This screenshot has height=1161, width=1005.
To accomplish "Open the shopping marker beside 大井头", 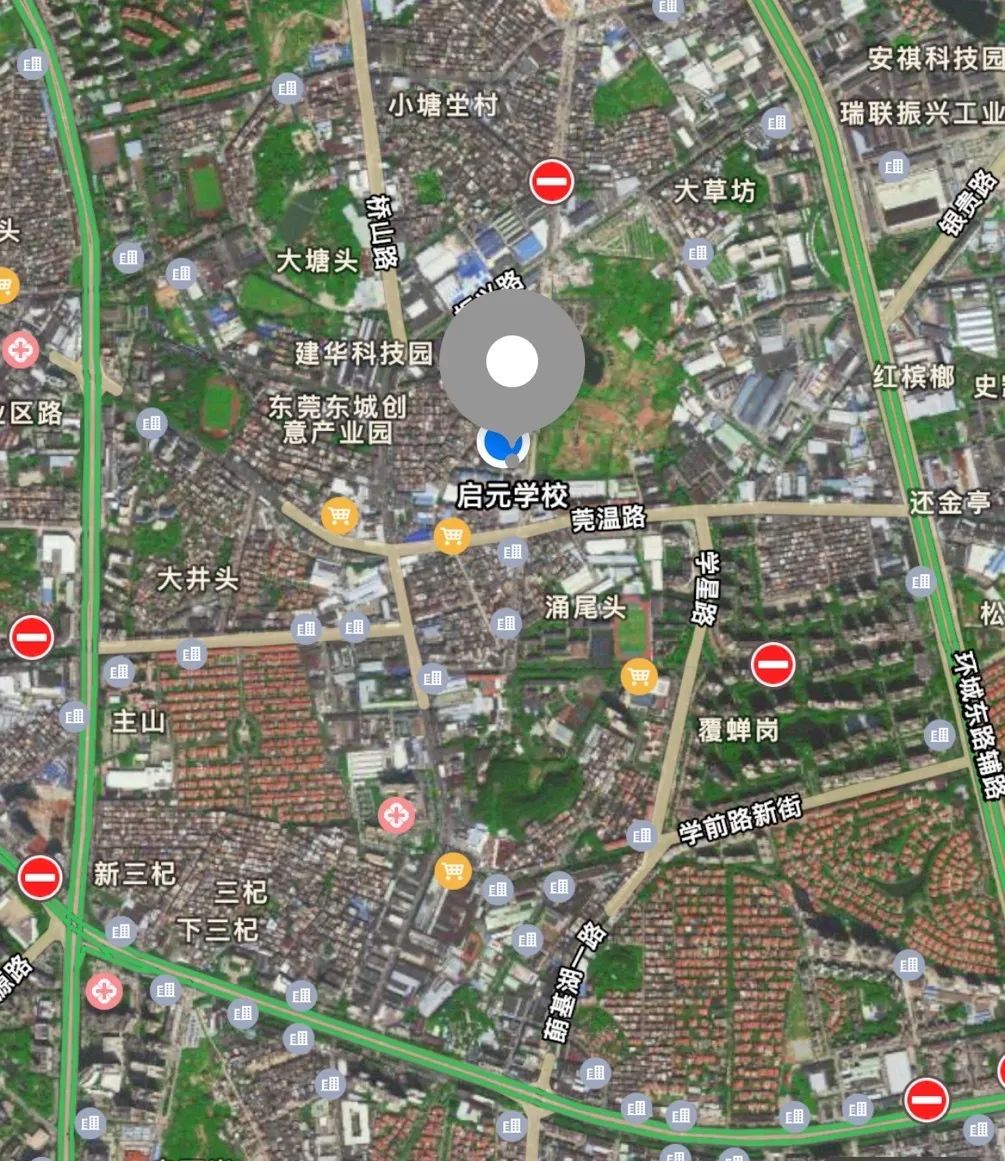I will pos(340,515).
